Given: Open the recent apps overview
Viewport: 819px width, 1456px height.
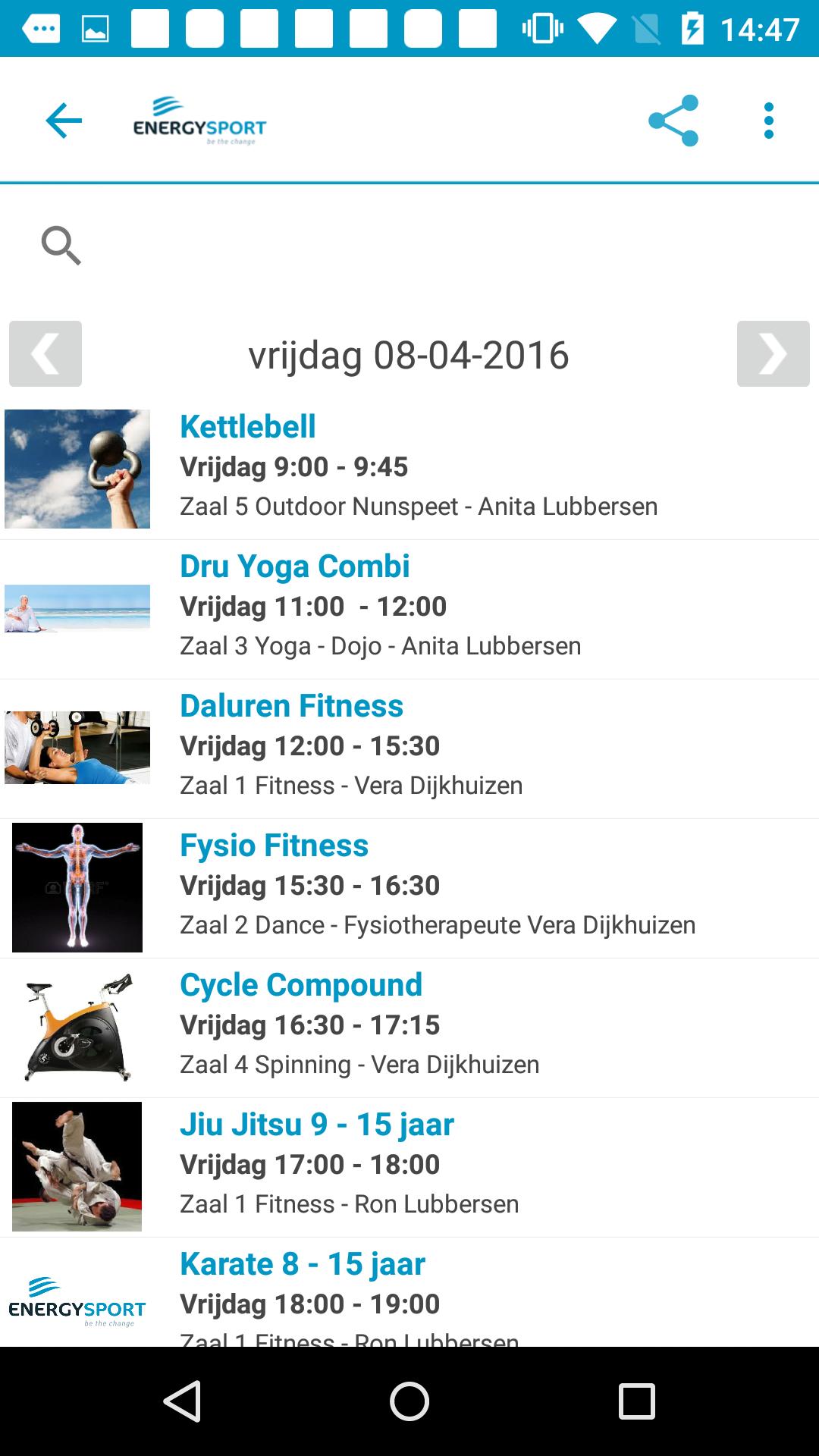Looking at the screenshot, I should tap(636, 1401).
